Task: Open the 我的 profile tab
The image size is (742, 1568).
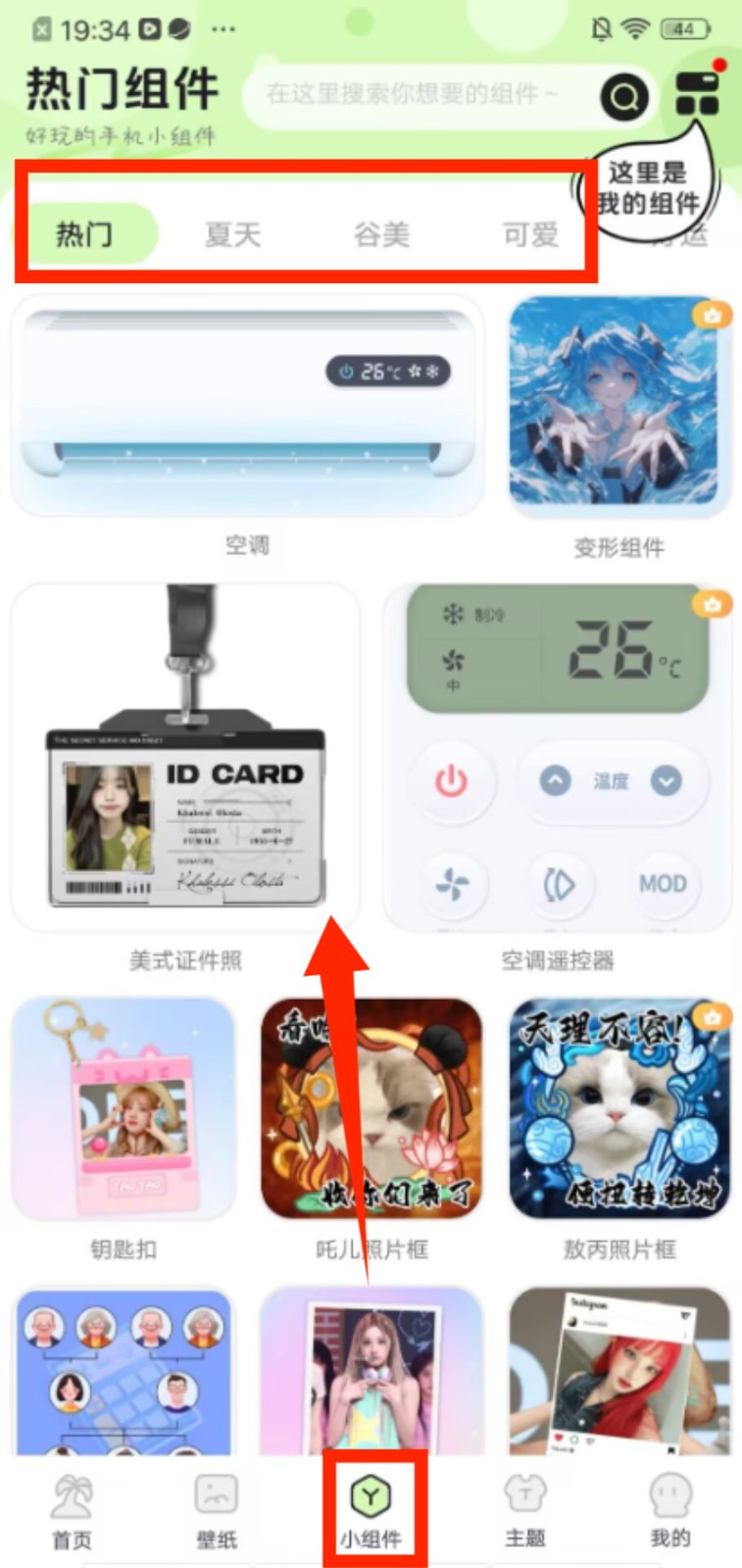Action: (x=670, y=1510)
